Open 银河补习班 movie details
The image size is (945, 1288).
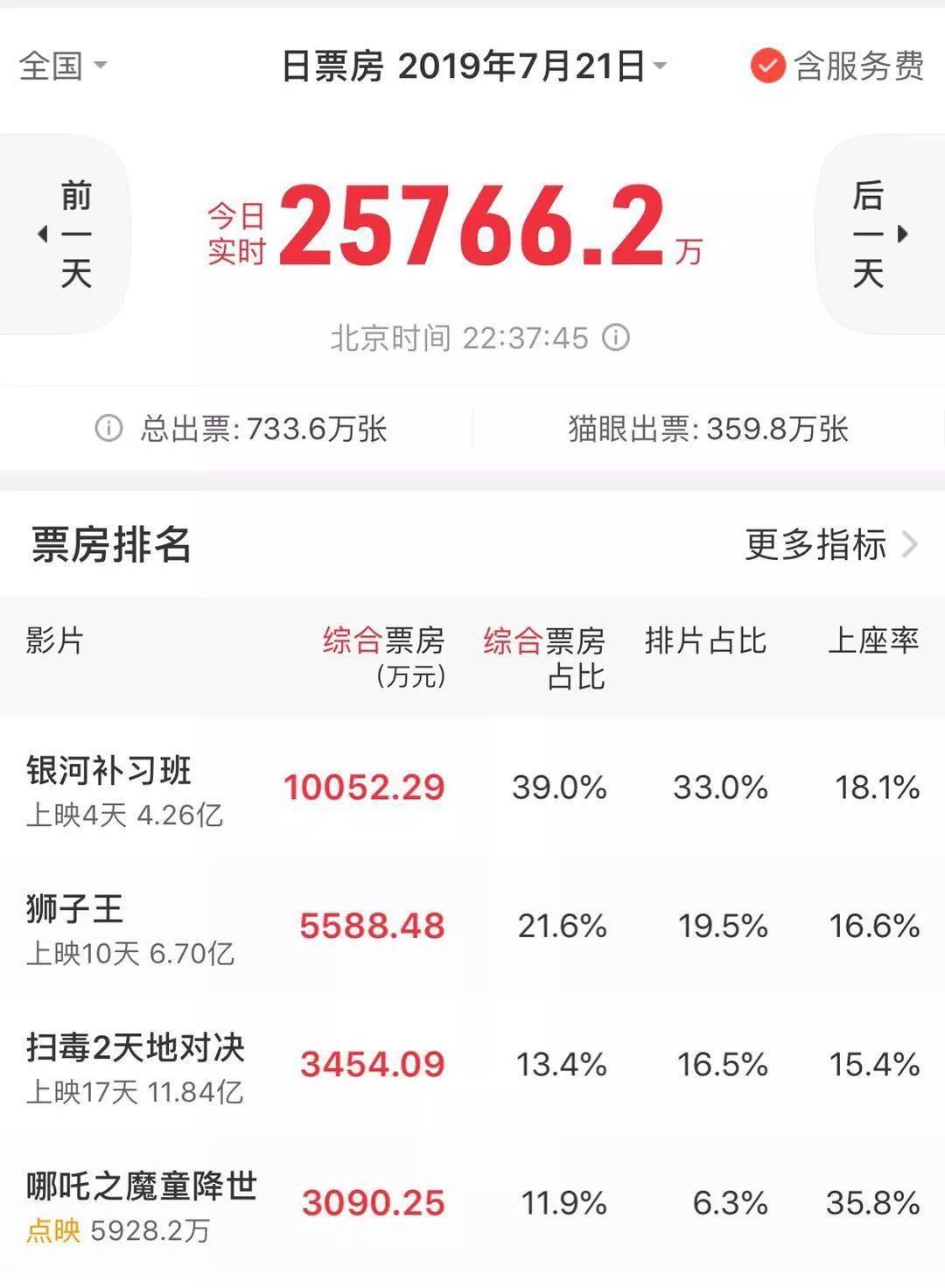tap(109, 771)
